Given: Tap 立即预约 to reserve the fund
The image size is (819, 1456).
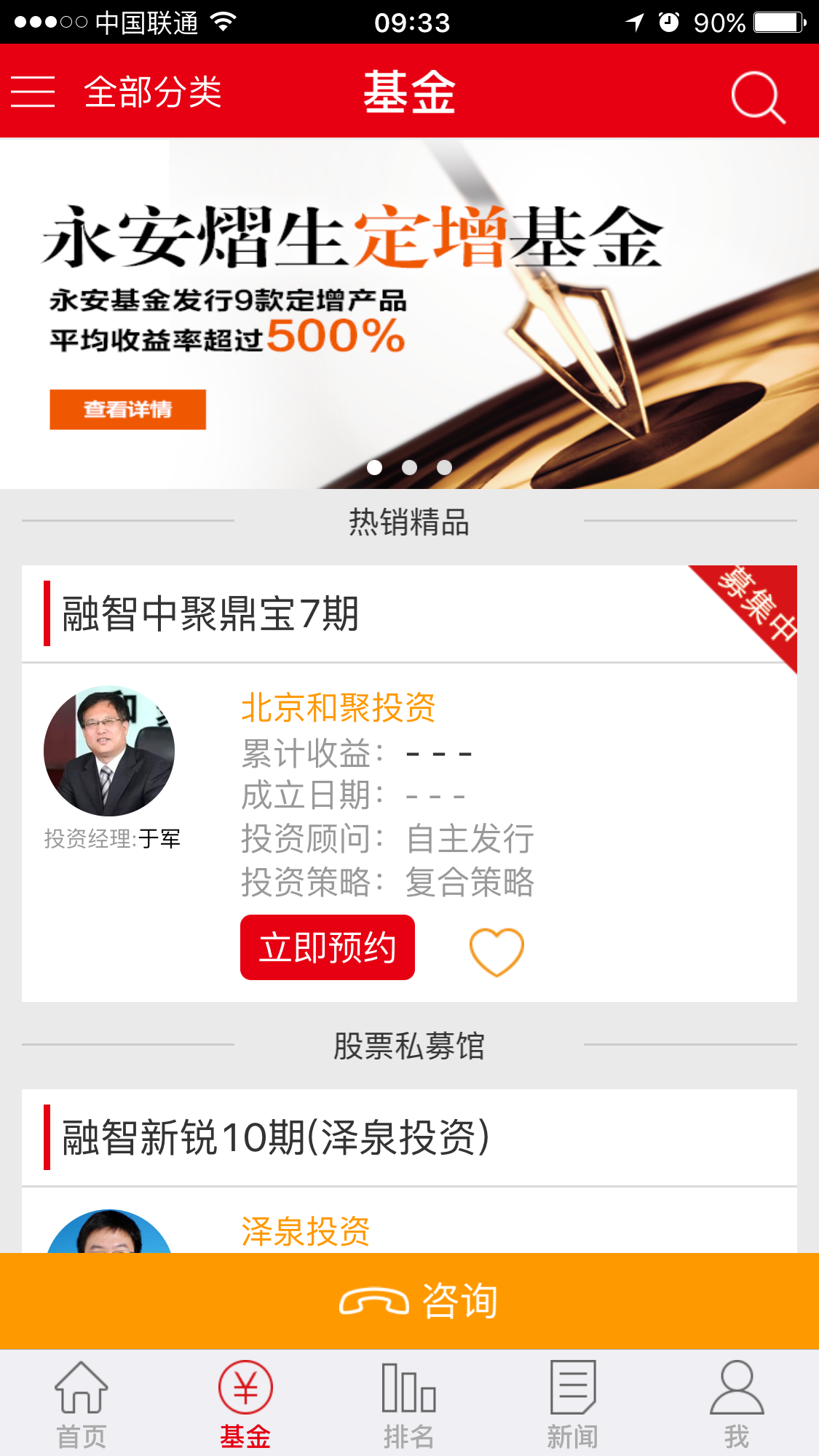Looking at the screenshot, I should click(327, 947).
